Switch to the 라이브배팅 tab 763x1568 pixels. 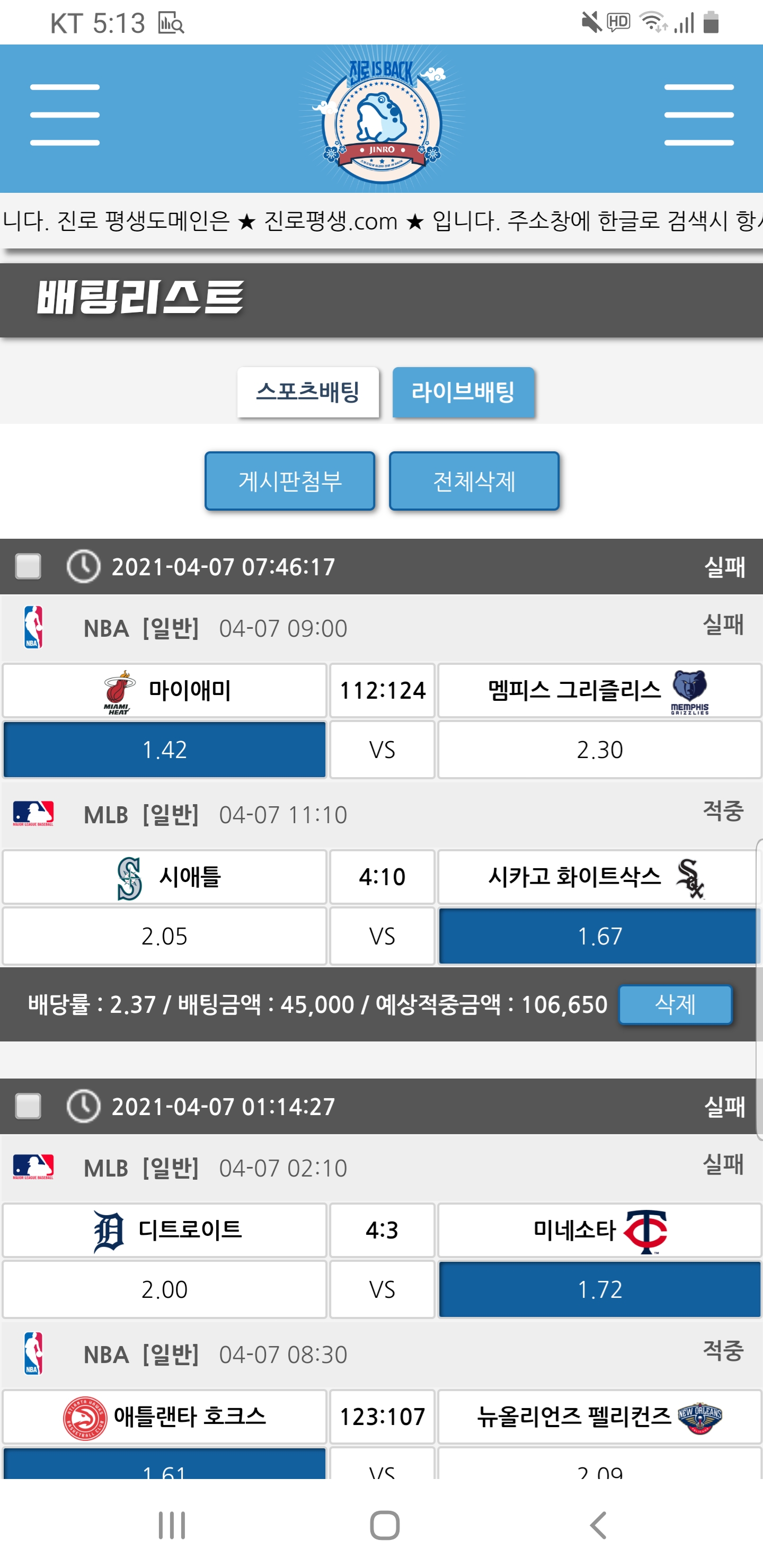point(464,392)
